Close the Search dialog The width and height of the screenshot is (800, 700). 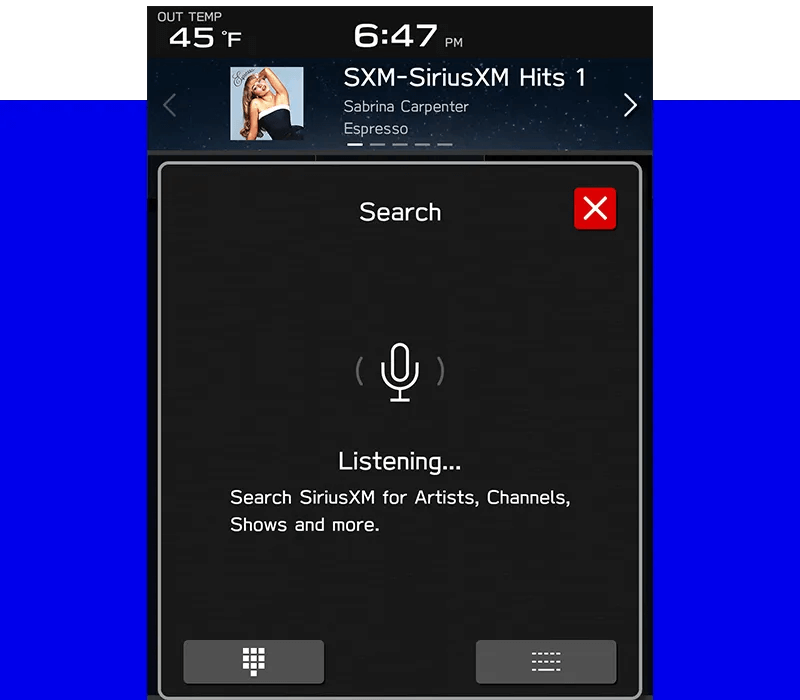595,208
